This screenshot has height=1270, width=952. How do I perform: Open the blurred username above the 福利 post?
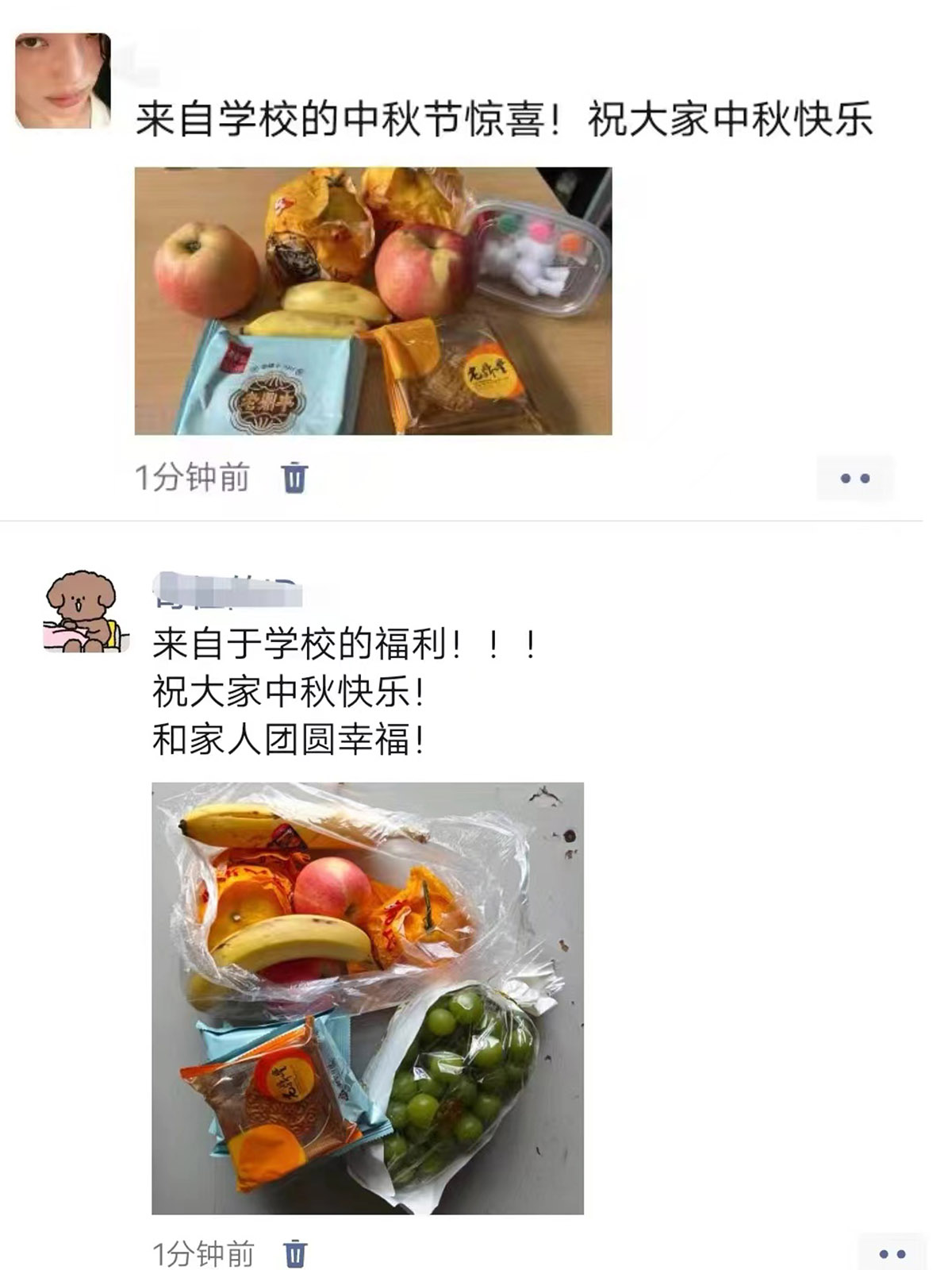click(x=228, y=592)
